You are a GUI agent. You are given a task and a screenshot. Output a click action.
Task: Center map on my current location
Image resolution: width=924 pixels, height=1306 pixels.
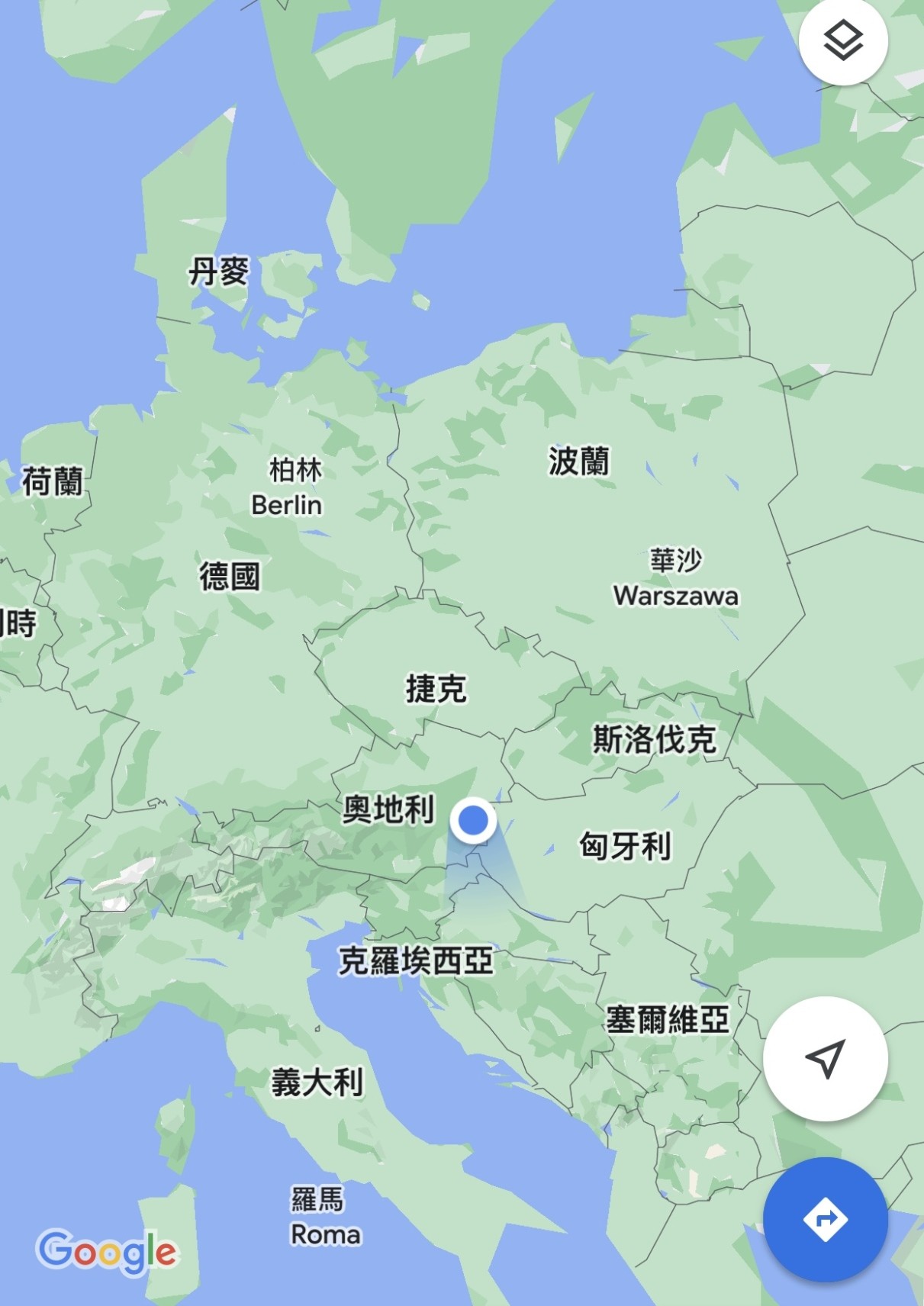(x=825, y=1058)
